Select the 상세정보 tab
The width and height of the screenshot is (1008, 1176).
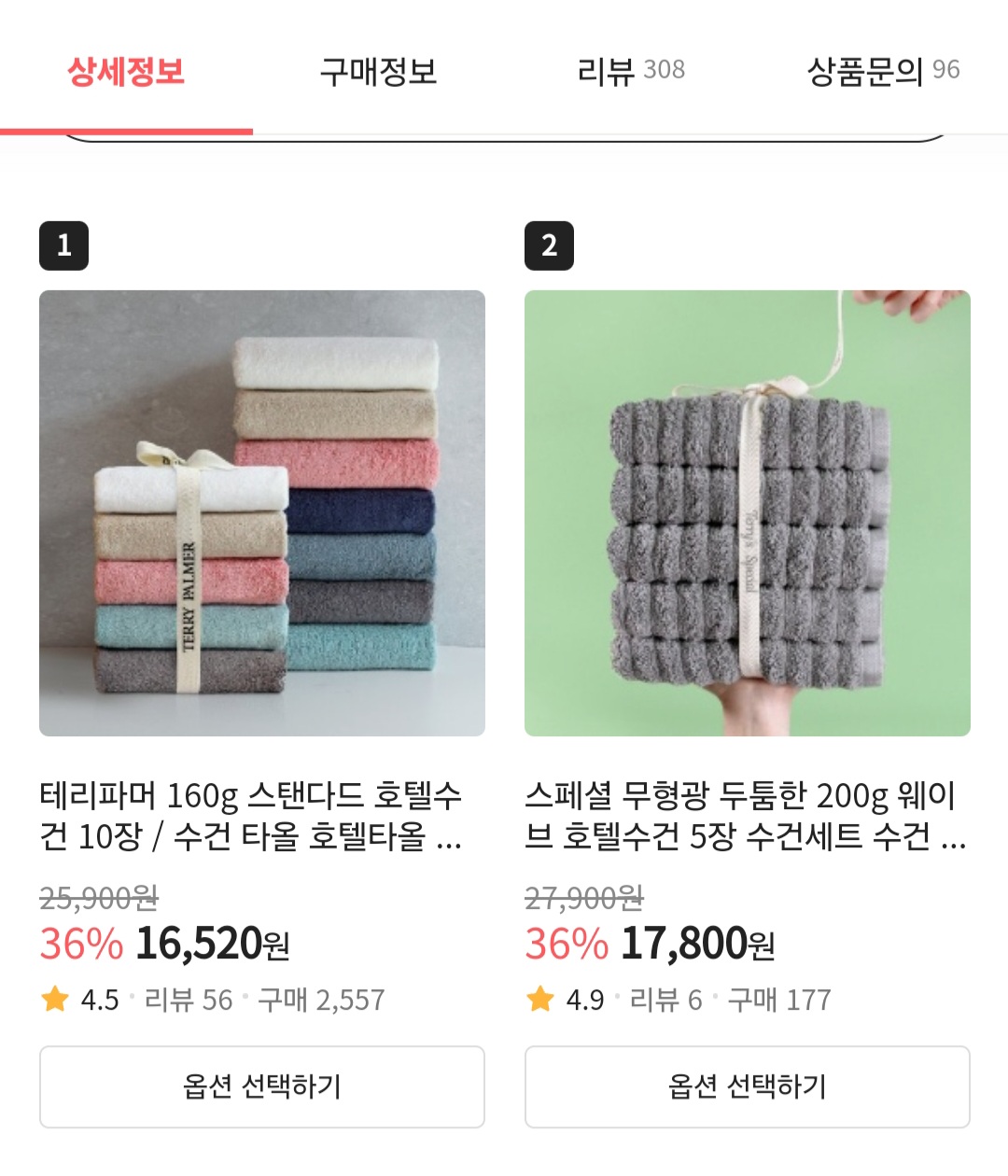point(126,71)
